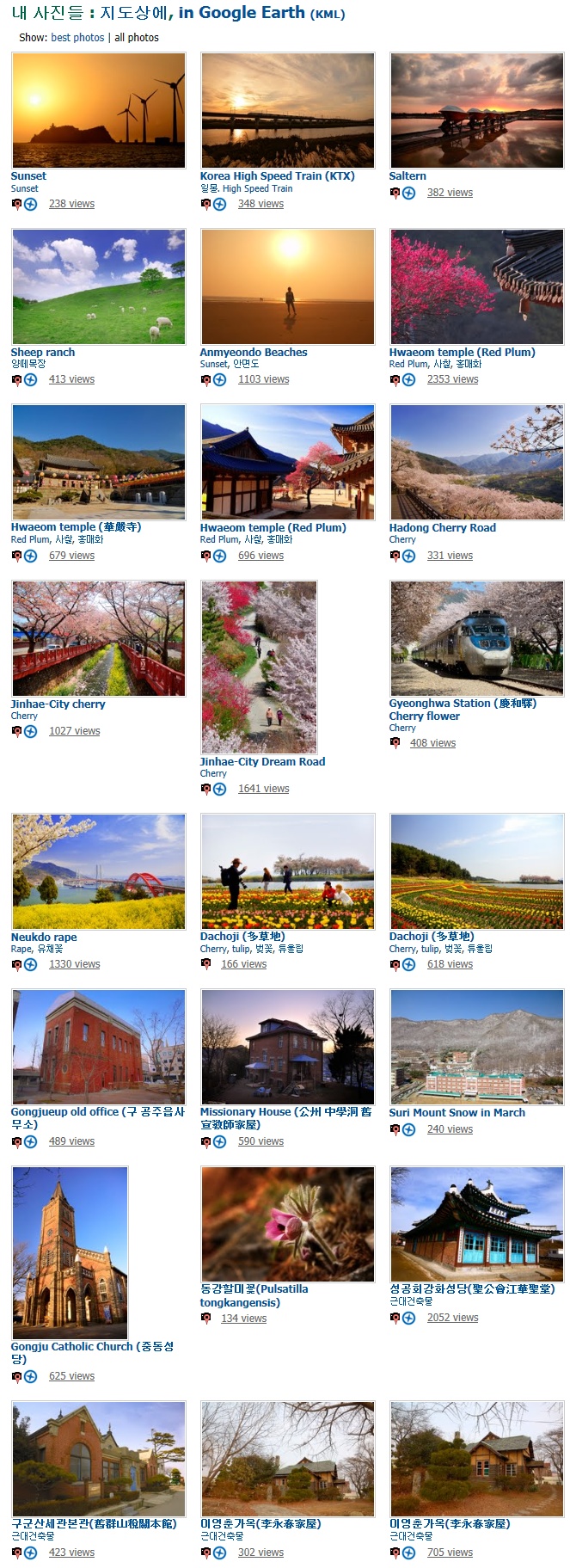Tap the Hadong Cherry Road title link
570x1568 pixels.
442,528
